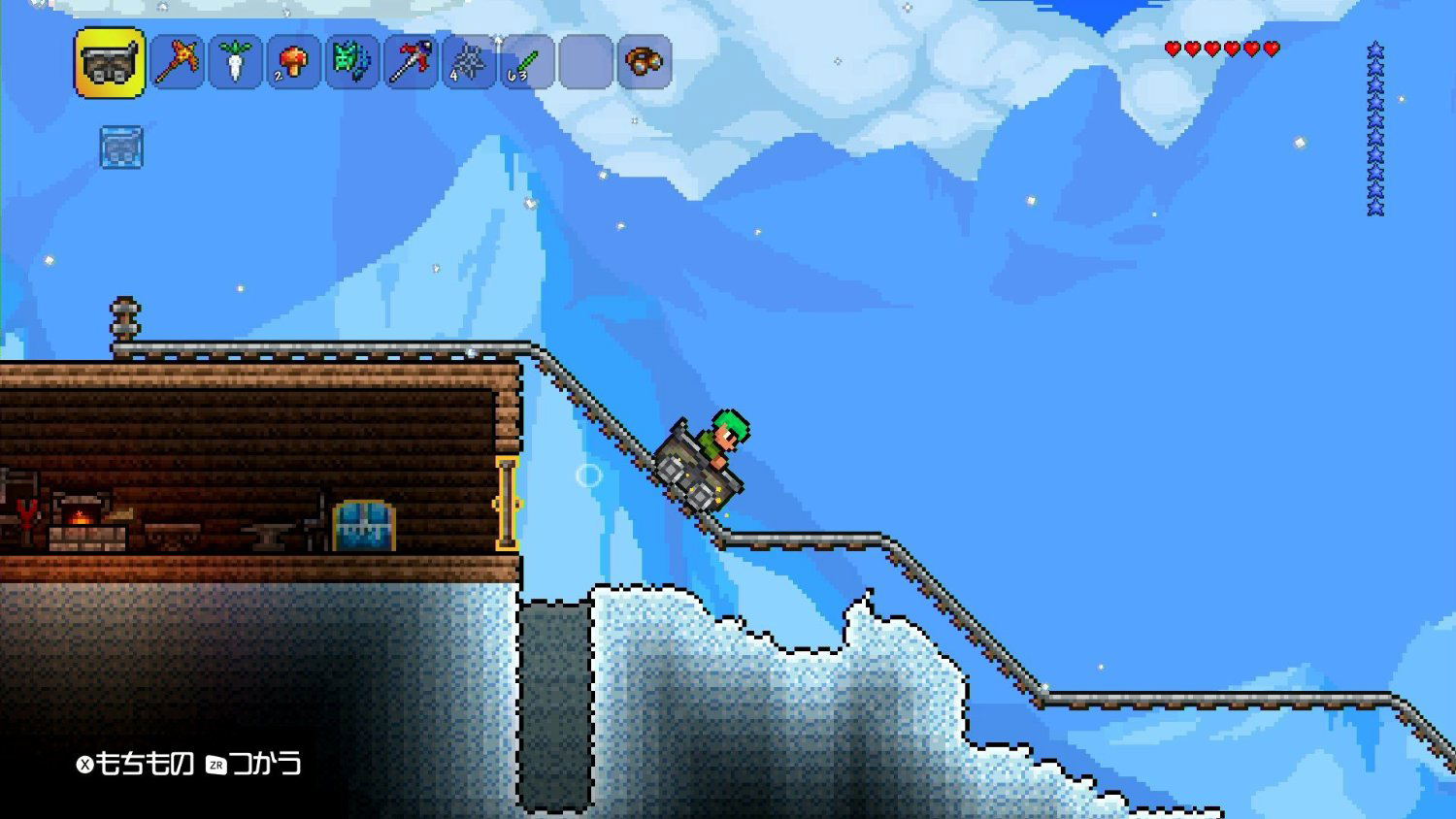
Task: Select the green leaf wings slot
Action: (x=352, y=62)
